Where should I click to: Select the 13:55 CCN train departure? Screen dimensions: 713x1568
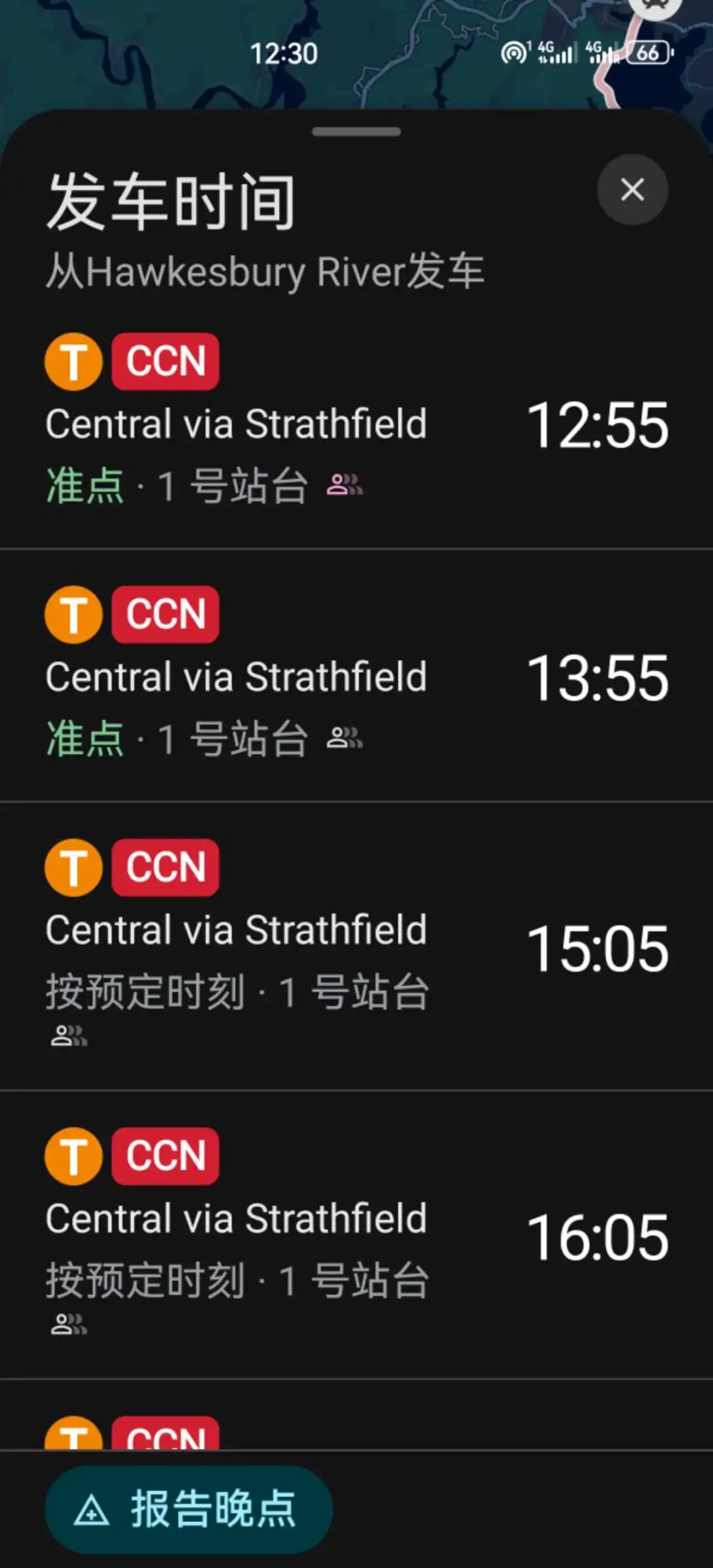point(356,677)
